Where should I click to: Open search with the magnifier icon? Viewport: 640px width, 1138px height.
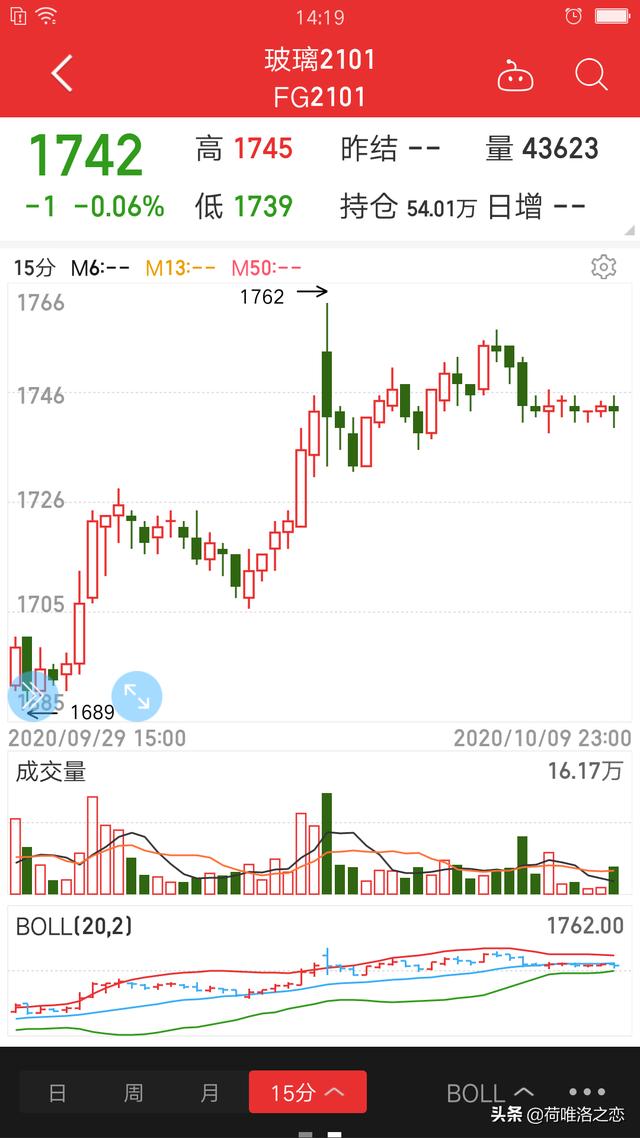[x=591, y=75]
